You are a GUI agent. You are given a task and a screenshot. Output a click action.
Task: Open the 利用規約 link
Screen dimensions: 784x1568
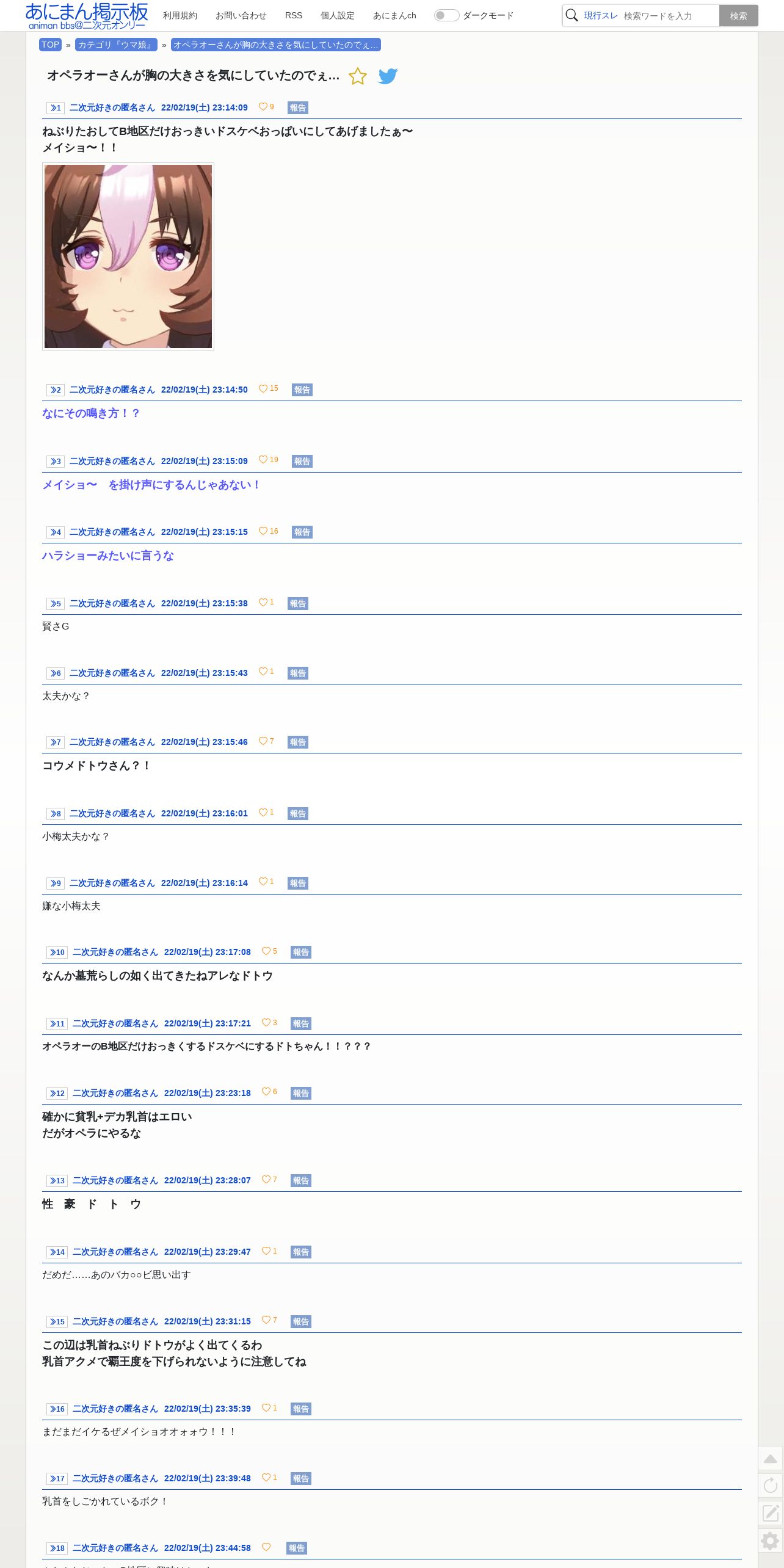tap(180, 15)
